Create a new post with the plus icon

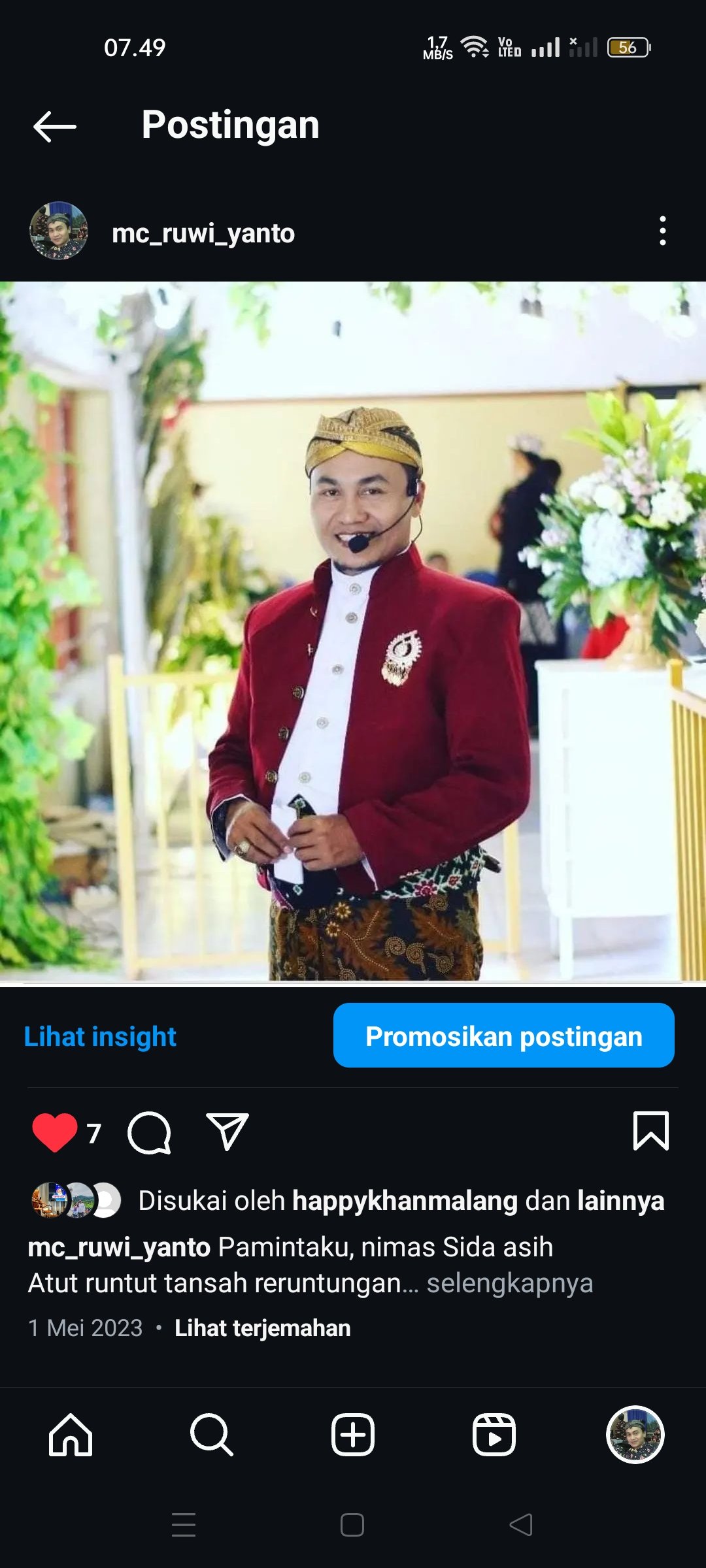coord(352,1435)
